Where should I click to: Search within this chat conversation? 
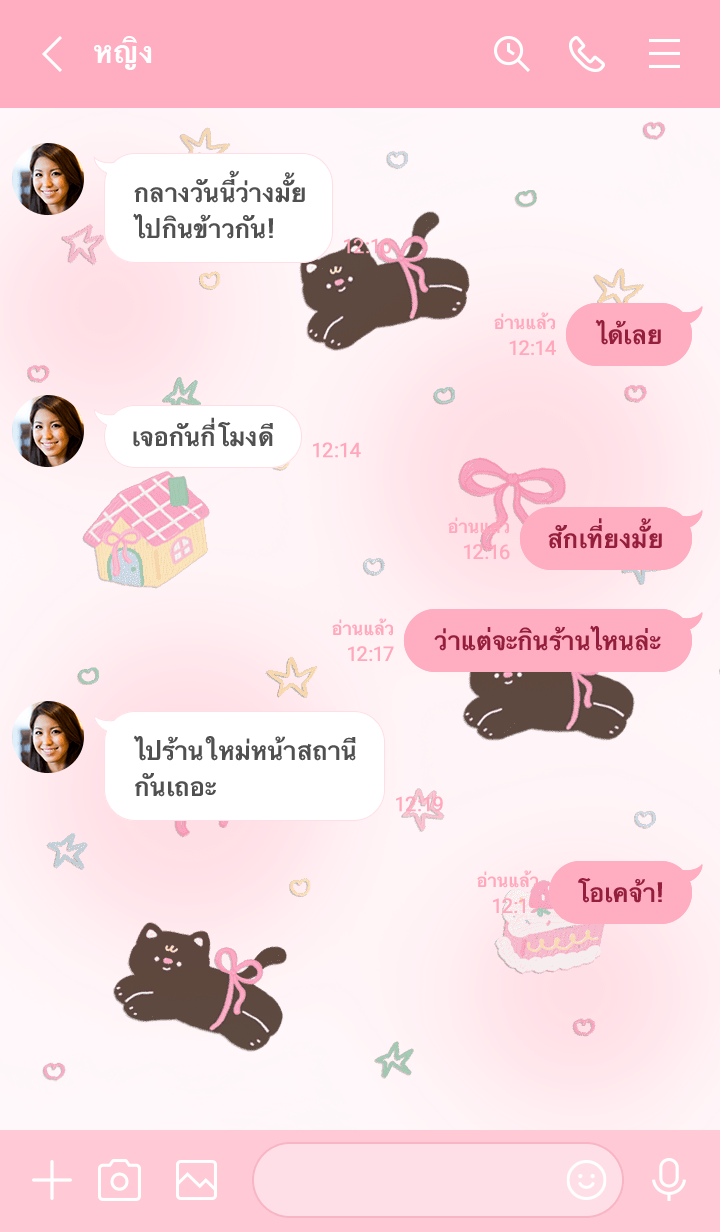click(x=511, y=54)
